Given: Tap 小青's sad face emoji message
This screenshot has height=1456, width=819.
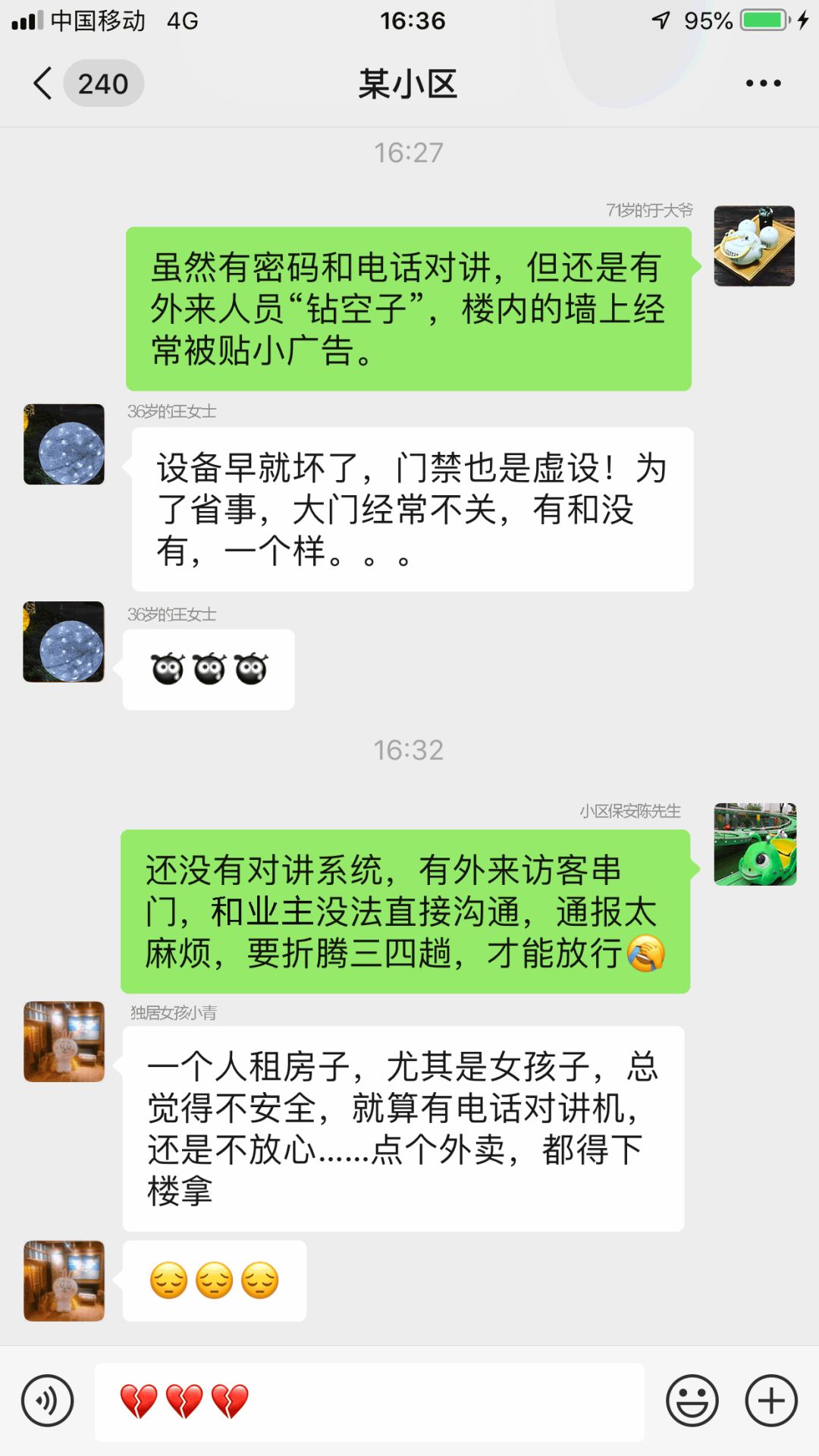Looking at the screenshot, I should click(215, 1280).
